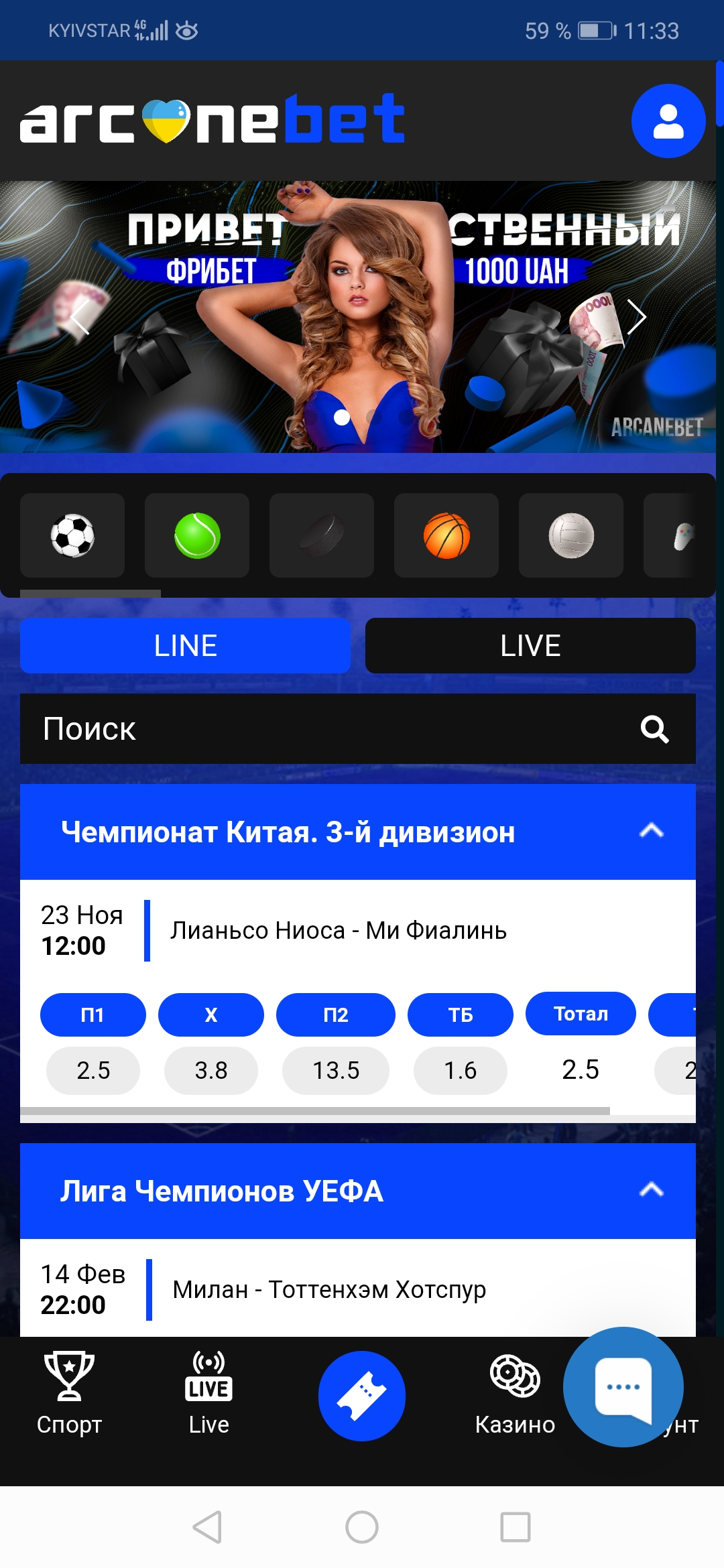The image size is (724, 1568).
Task: Show the next promo banner
Action: pos(636,317)
